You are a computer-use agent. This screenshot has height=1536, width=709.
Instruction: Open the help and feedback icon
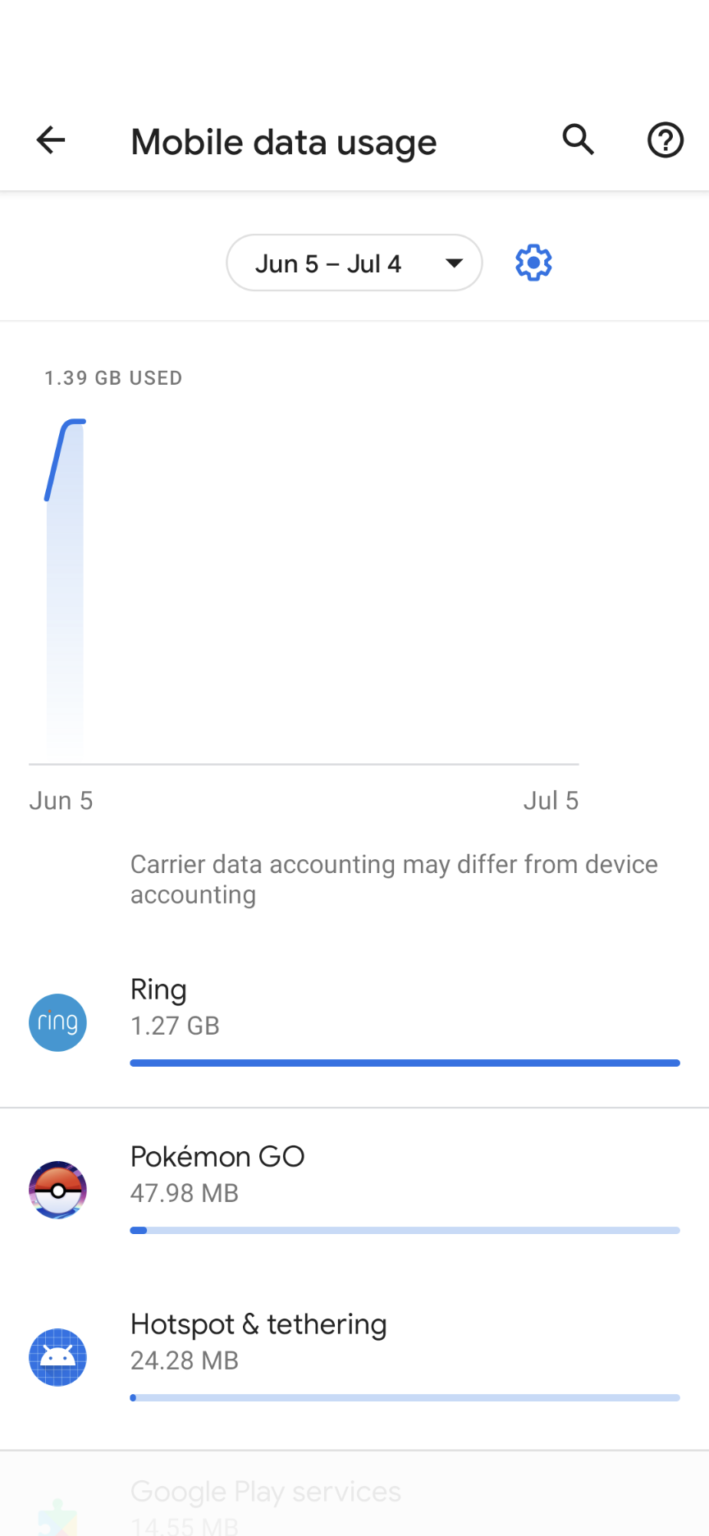665,141
